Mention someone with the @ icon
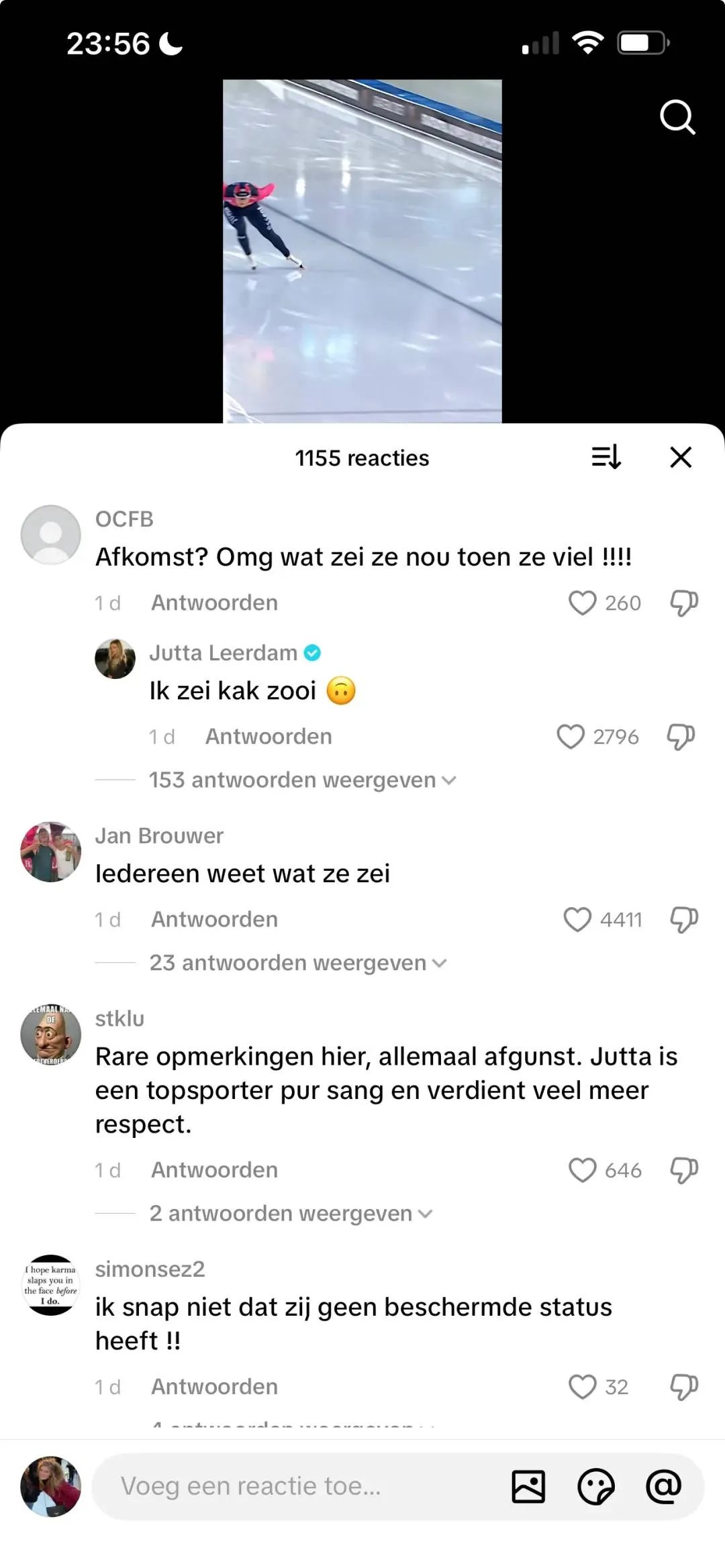725x1568 pixels. point(663,1486)
